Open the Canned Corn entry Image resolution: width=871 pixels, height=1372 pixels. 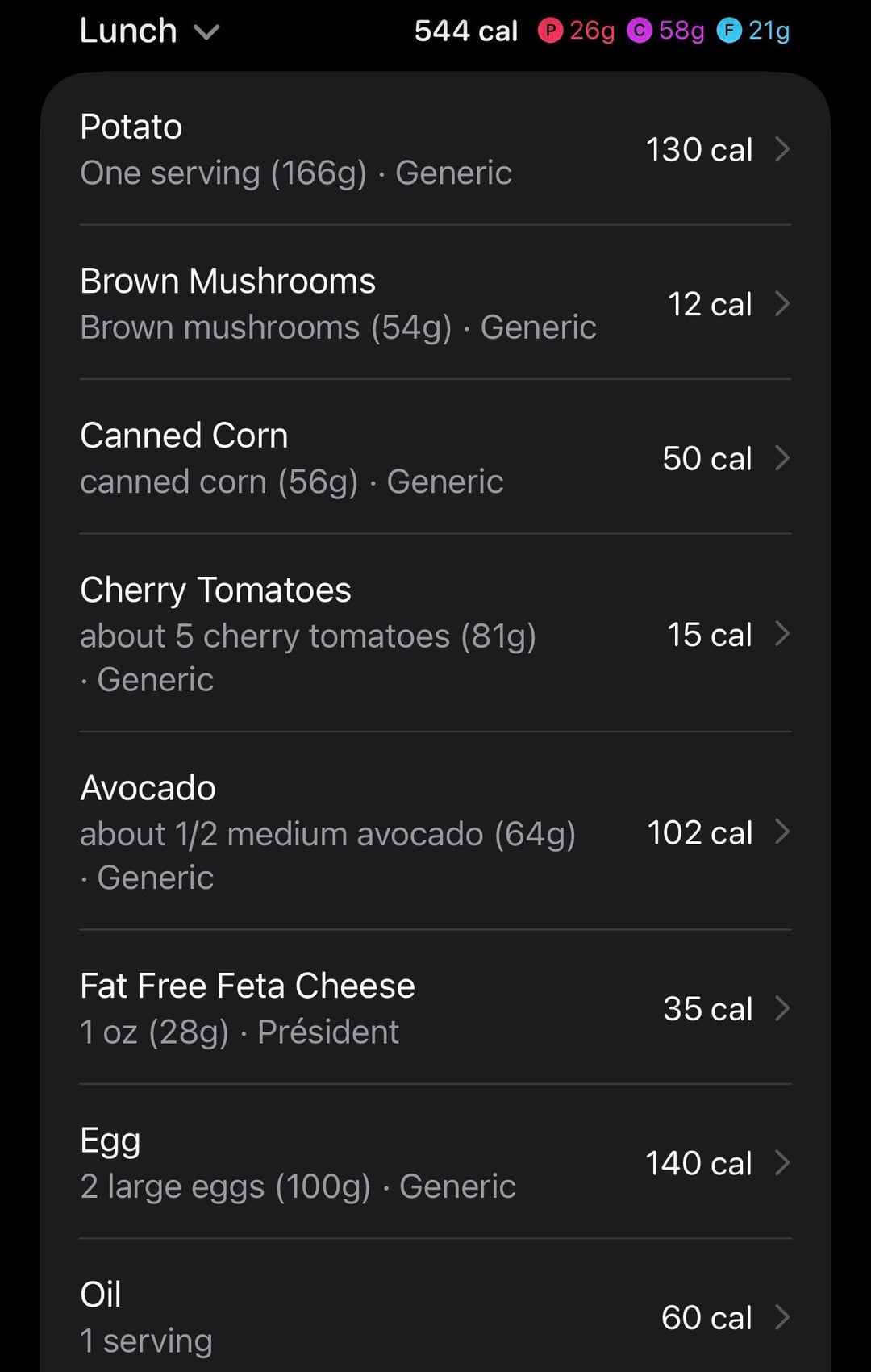click(435, 458)
